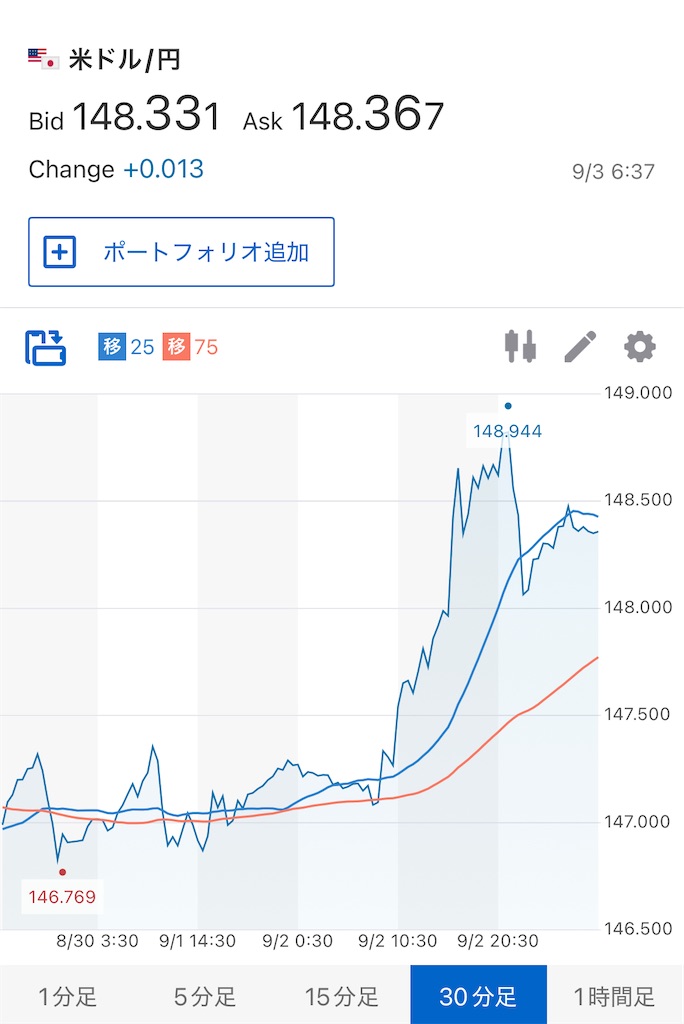The height and width of the screenshot is (1024, 684).
Task: Tap the ポートフォリオ追加 button
Action: pos(181,252)
